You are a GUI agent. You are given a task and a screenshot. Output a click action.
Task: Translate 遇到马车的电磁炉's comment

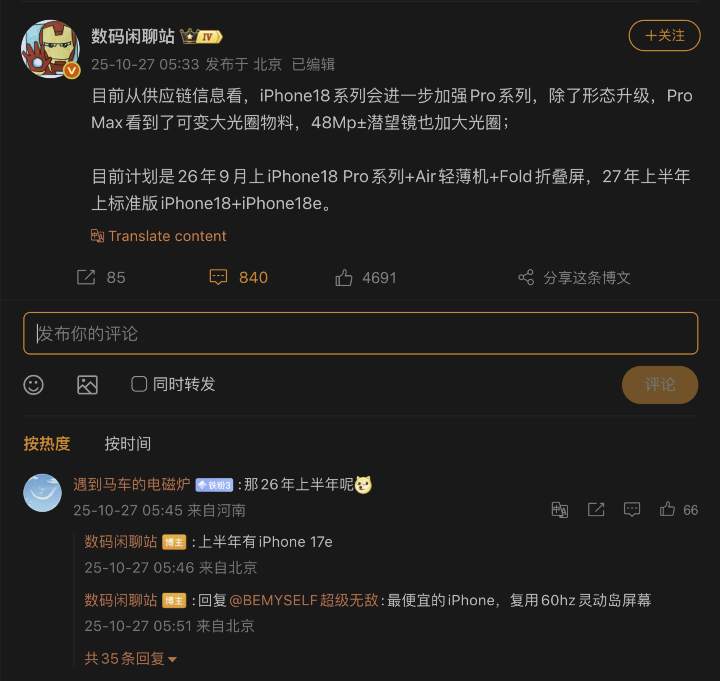coord(560,510)
